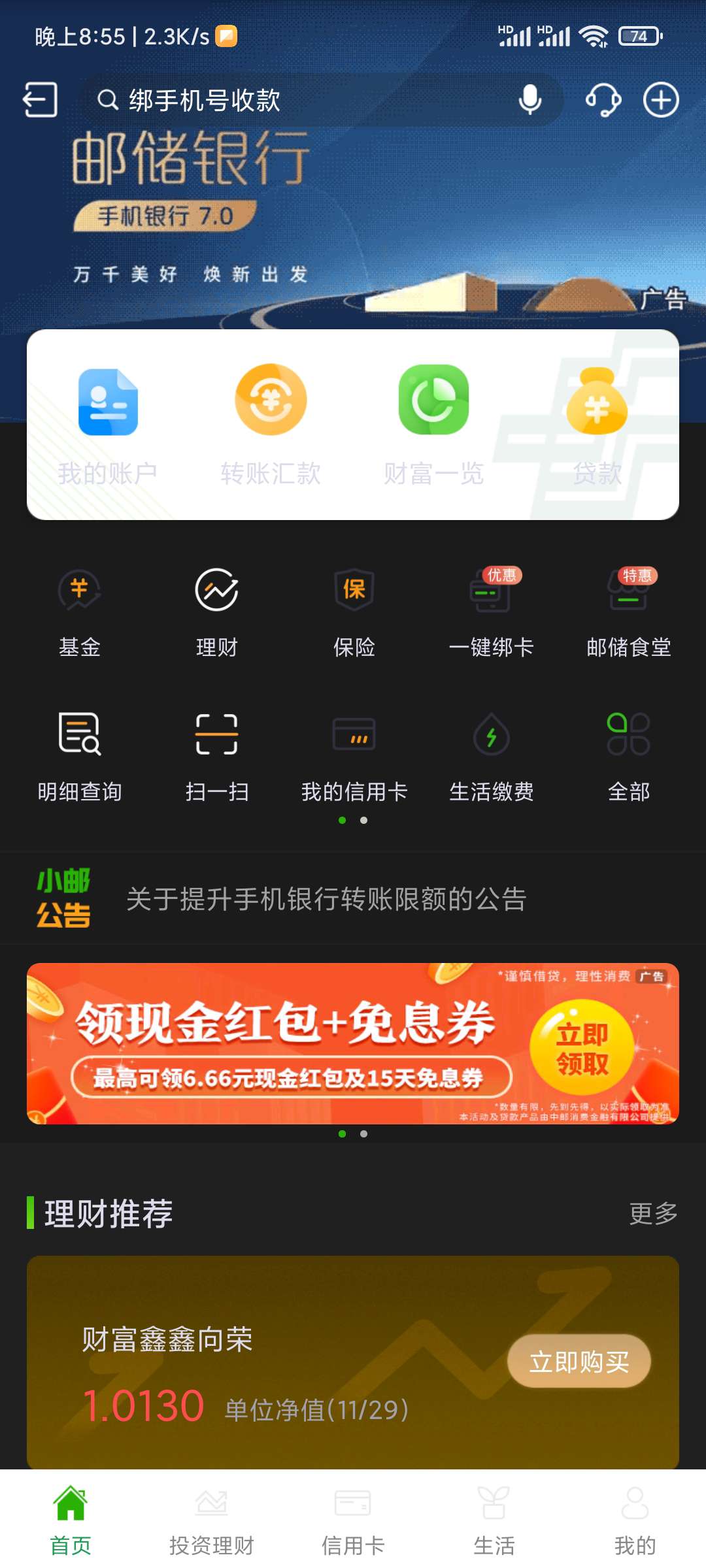Image resolution: width=706 pixels, height=1568 pixels.
Task: Open the plus menu at top right
Action: (661, 100)
